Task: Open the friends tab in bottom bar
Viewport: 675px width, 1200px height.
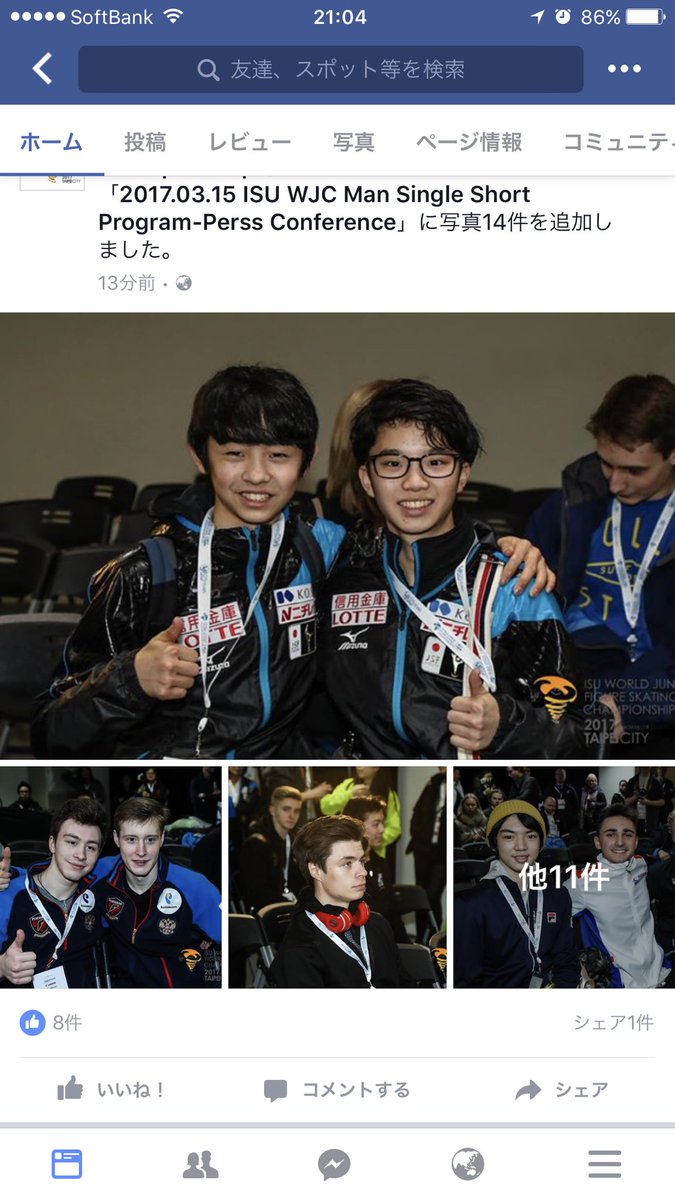Action: tap(201, 1164)
